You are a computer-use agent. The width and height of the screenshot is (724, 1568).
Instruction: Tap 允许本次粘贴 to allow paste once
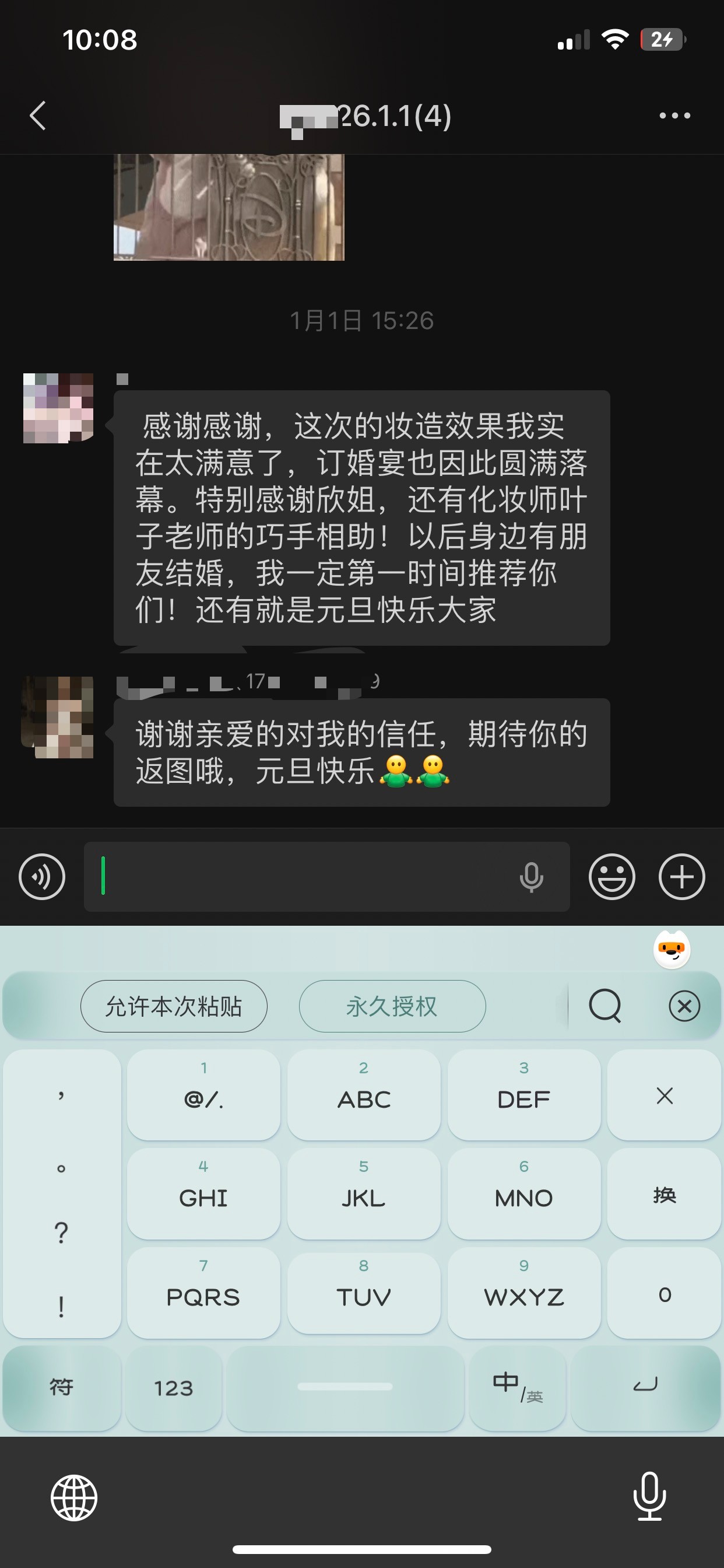click(174, 1006)
